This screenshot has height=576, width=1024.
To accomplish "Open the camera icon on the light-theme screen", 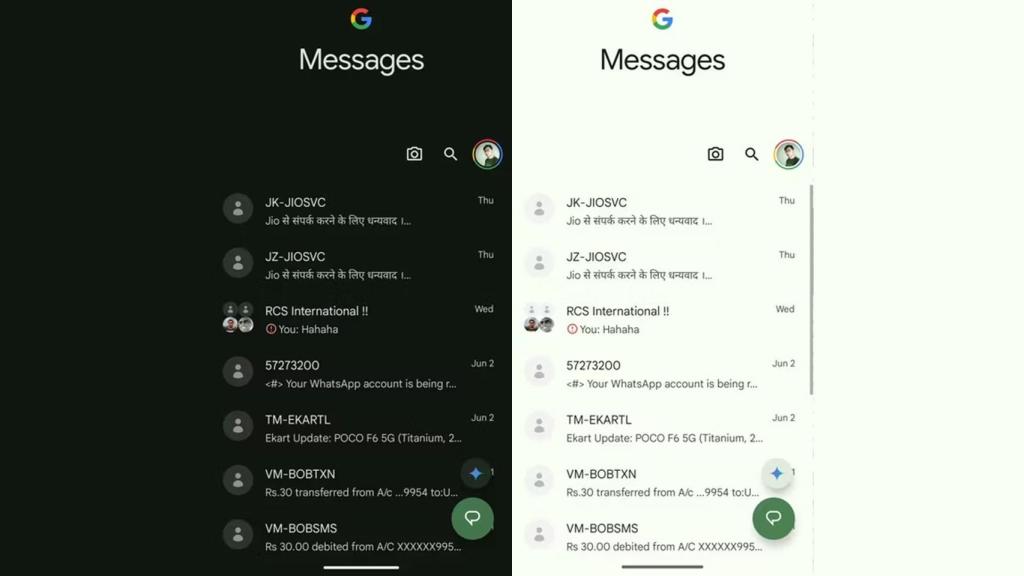I will (x=715, y=154).
